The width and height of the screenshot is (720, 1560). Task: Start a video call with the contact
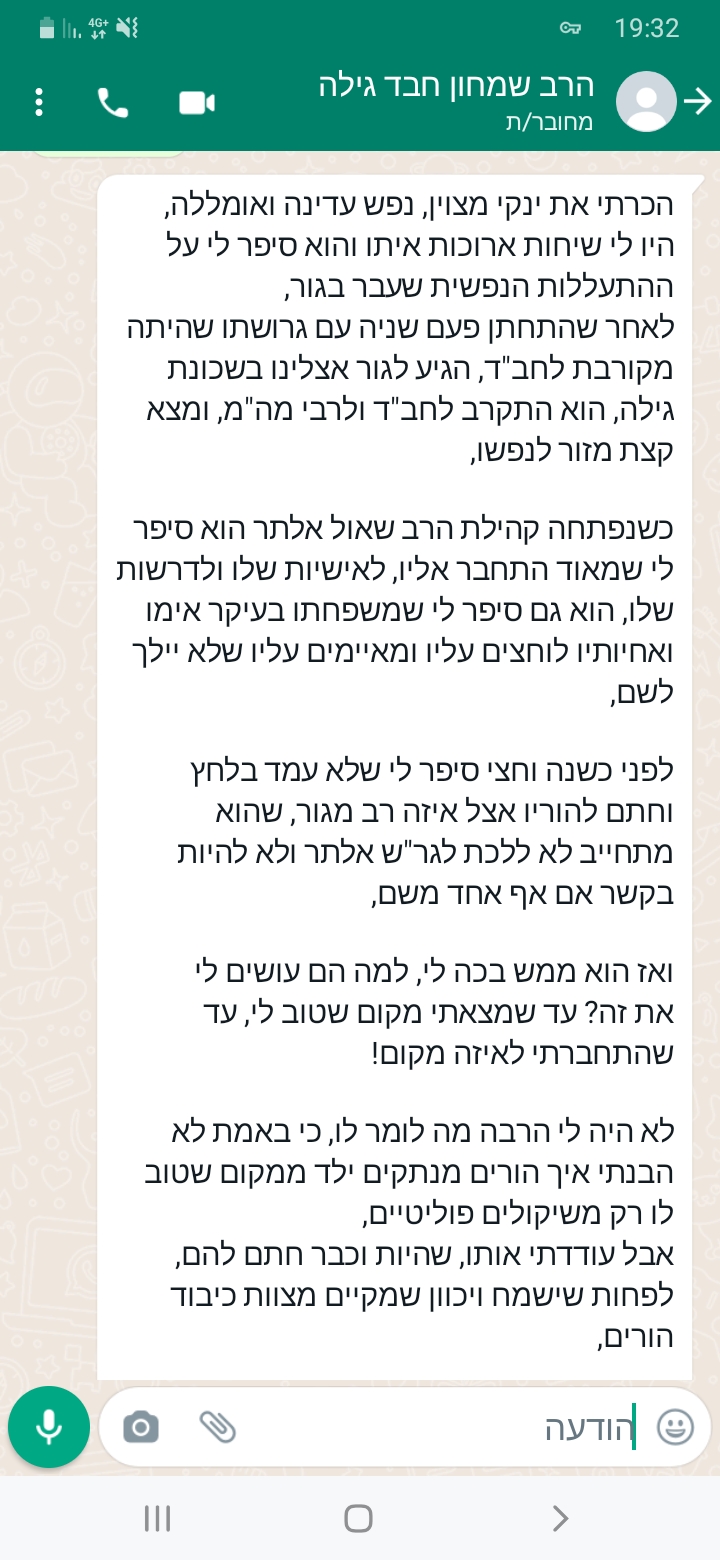197,102
